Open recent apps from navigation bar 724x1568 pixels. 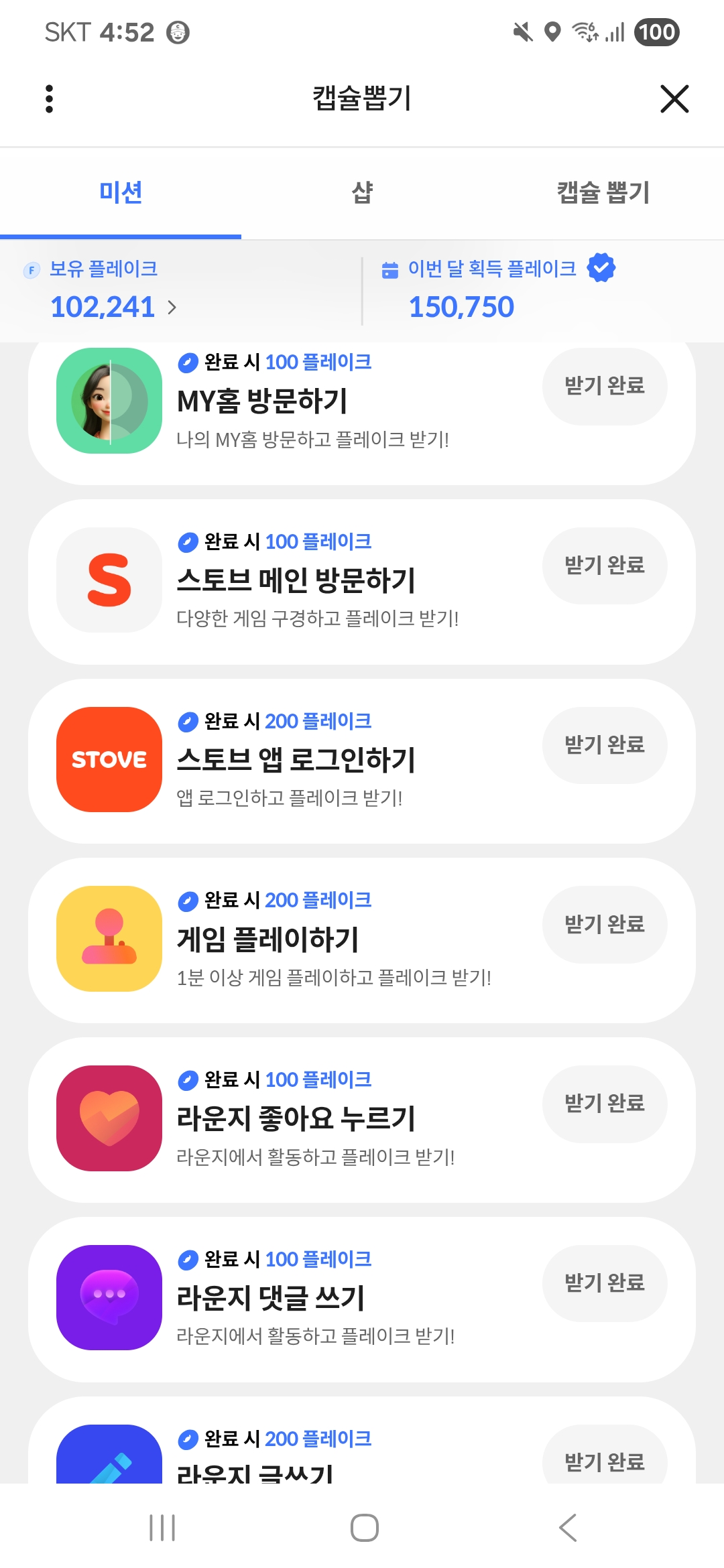coord(162,1528)
